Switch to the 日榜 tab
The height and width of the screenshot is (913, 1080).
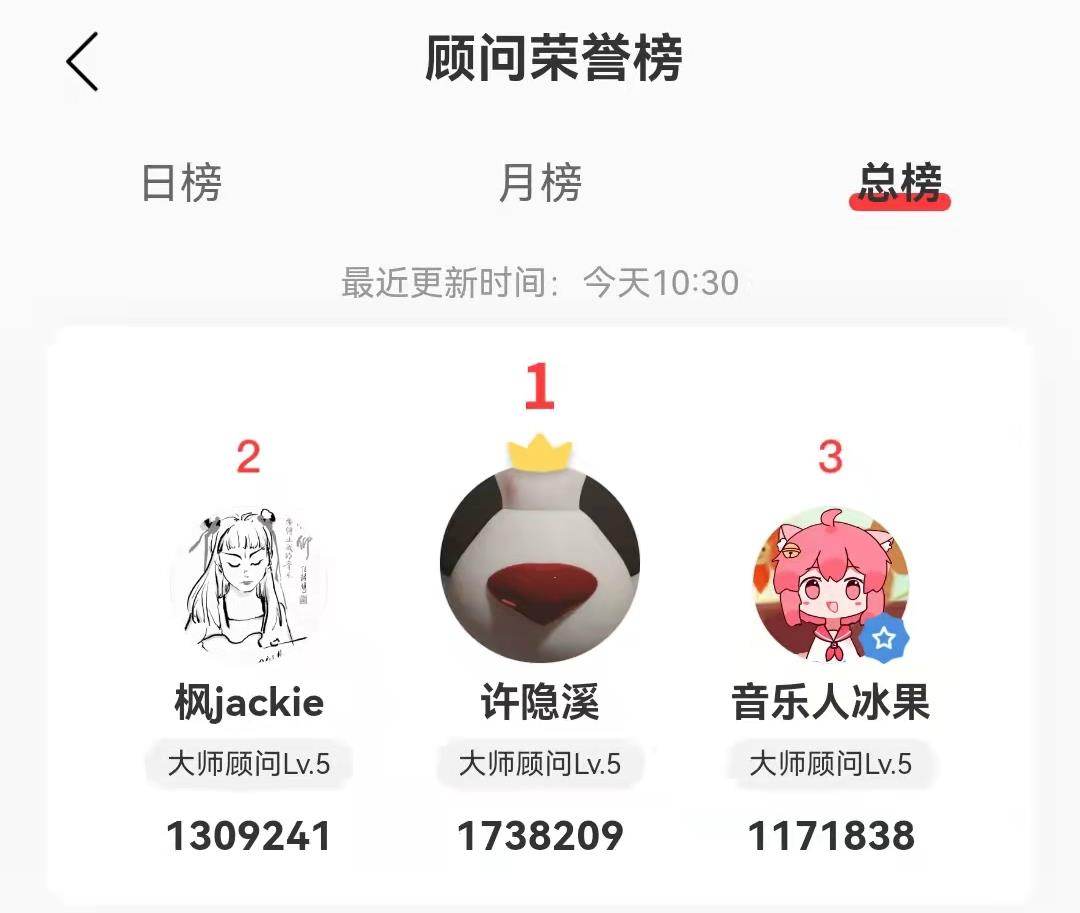(x=181, y=184)
